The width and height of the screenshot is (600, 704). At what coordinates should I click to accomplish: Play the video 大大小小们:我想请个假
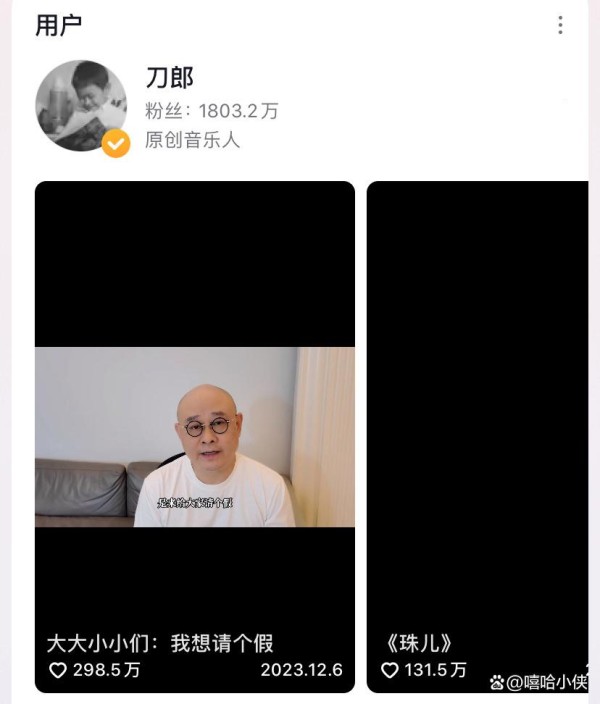(x=195, y=436)
